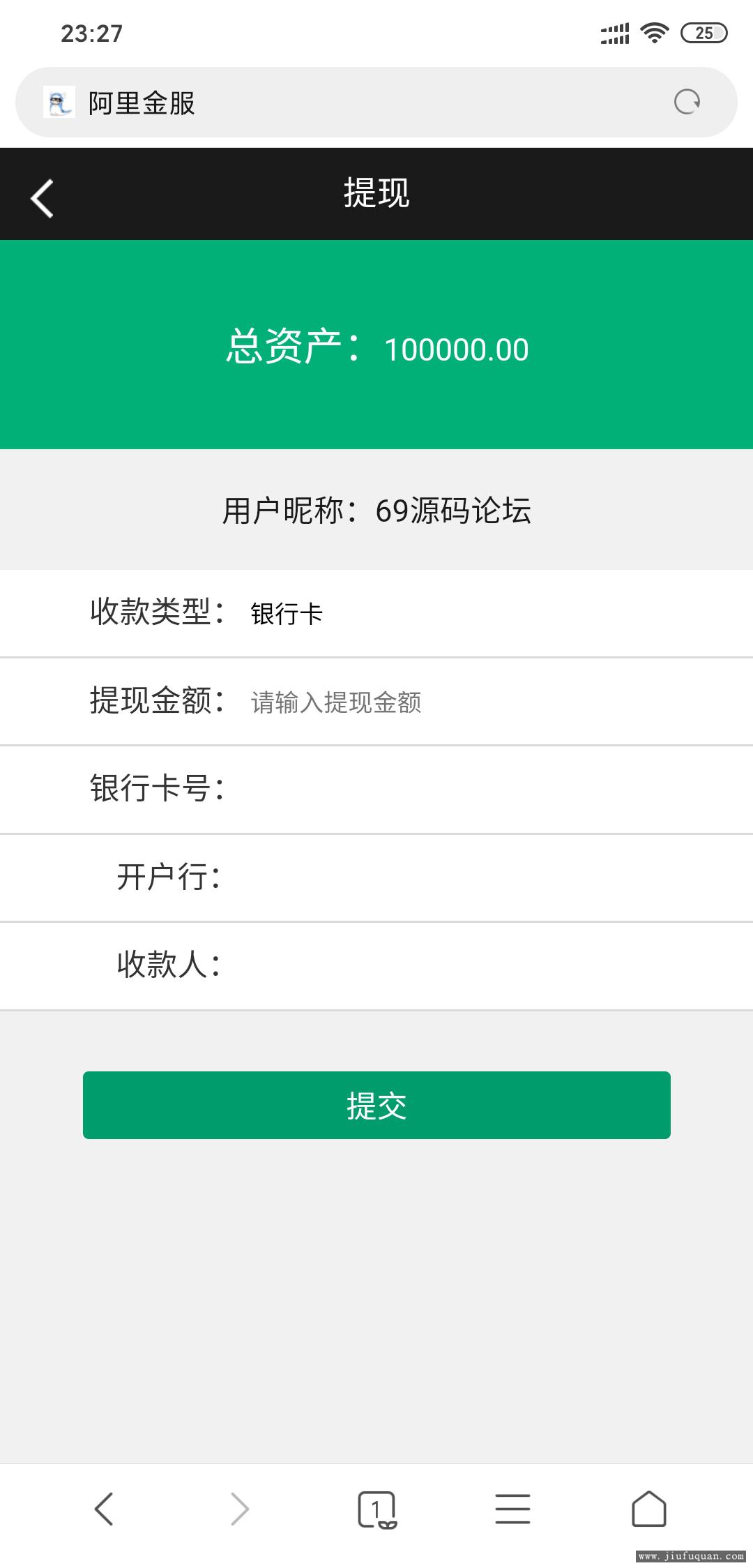Tap the 银行卡号 input field
This screenshot has width=753, height=1568.
488,790
